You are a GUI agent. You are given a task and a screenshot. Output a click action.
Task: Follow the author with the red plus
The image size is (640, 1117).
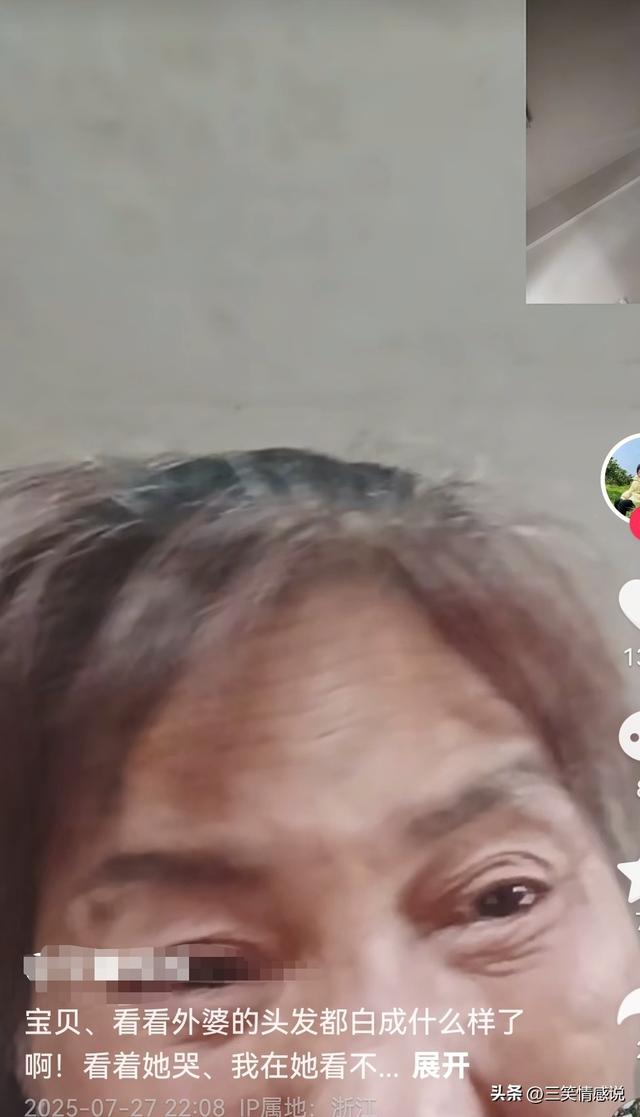[635, 524]
